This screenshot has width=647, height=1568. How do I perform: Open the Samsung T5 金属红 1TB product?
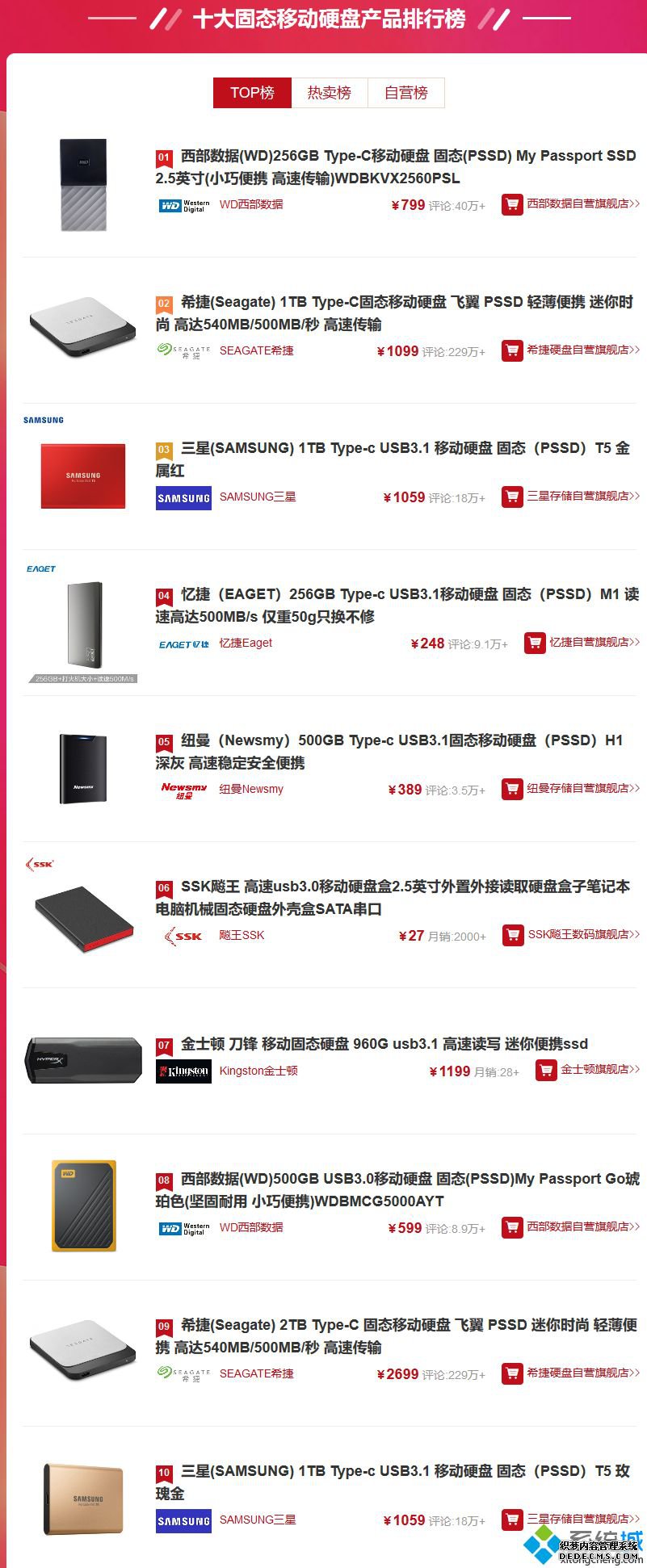coord(393,459)
